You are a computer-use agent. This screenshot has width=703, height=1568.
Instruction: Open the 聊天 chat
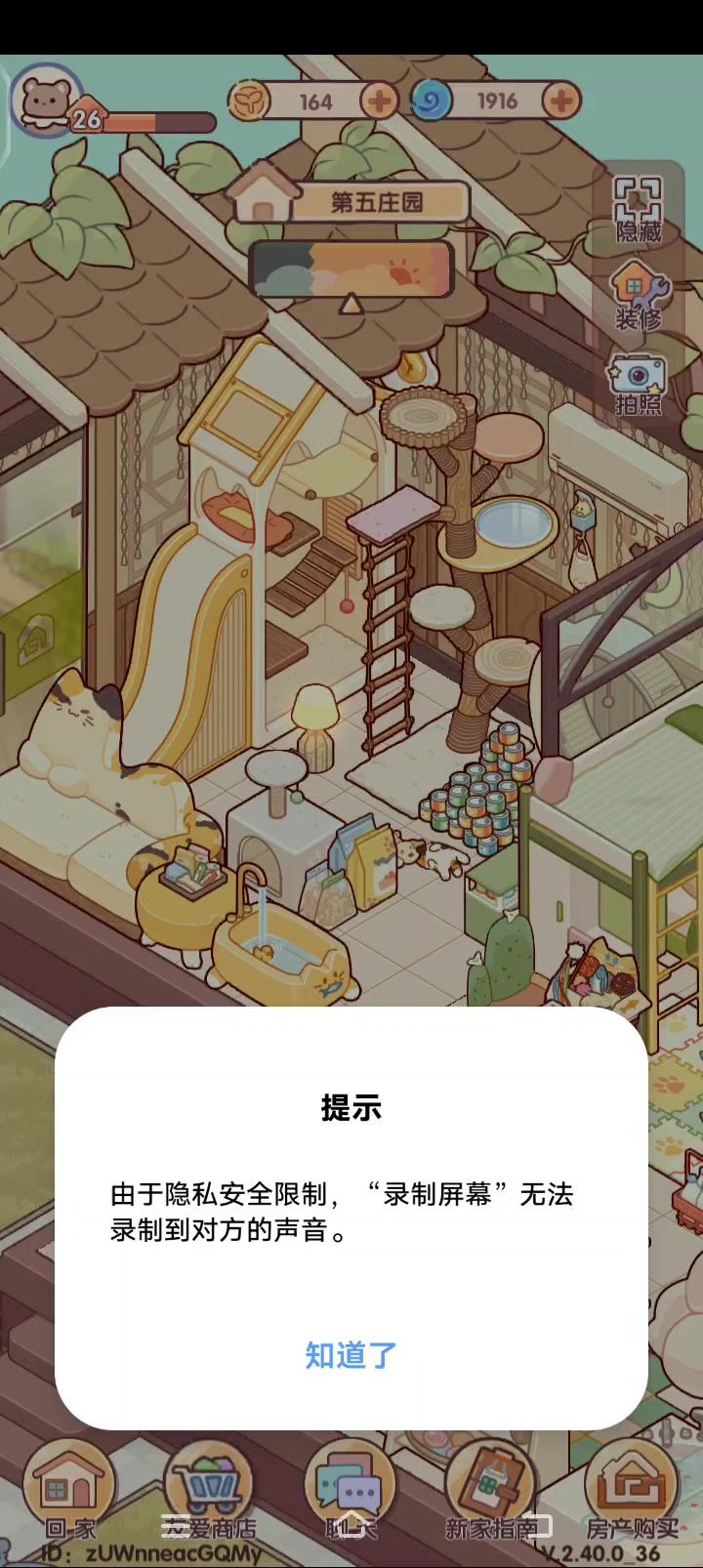click(x=351, y=1493)
